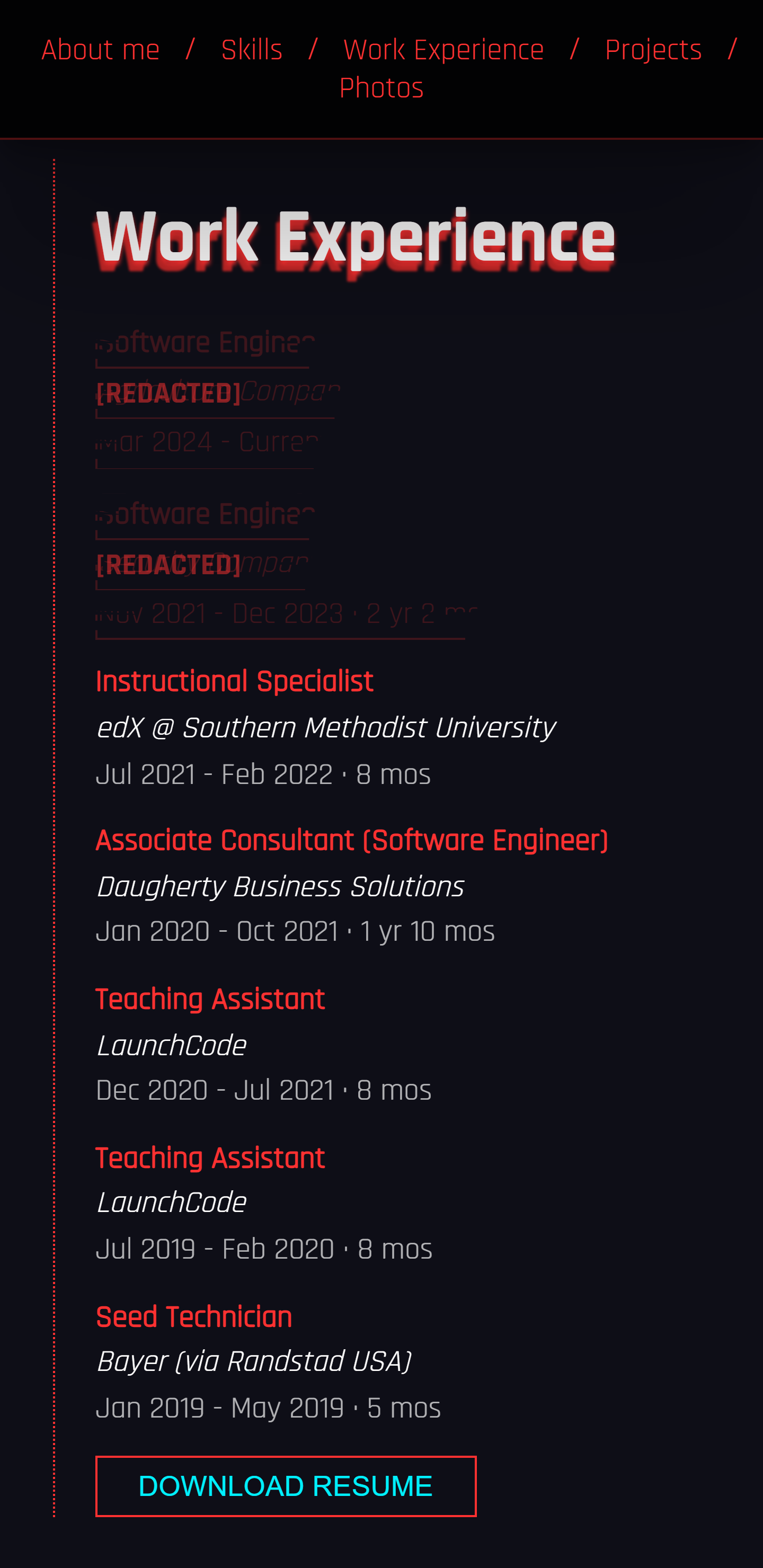This screenshot has height=1568, width=763.
Task: Tap the Download Resume button
Action: click(x=286, y=1486)
